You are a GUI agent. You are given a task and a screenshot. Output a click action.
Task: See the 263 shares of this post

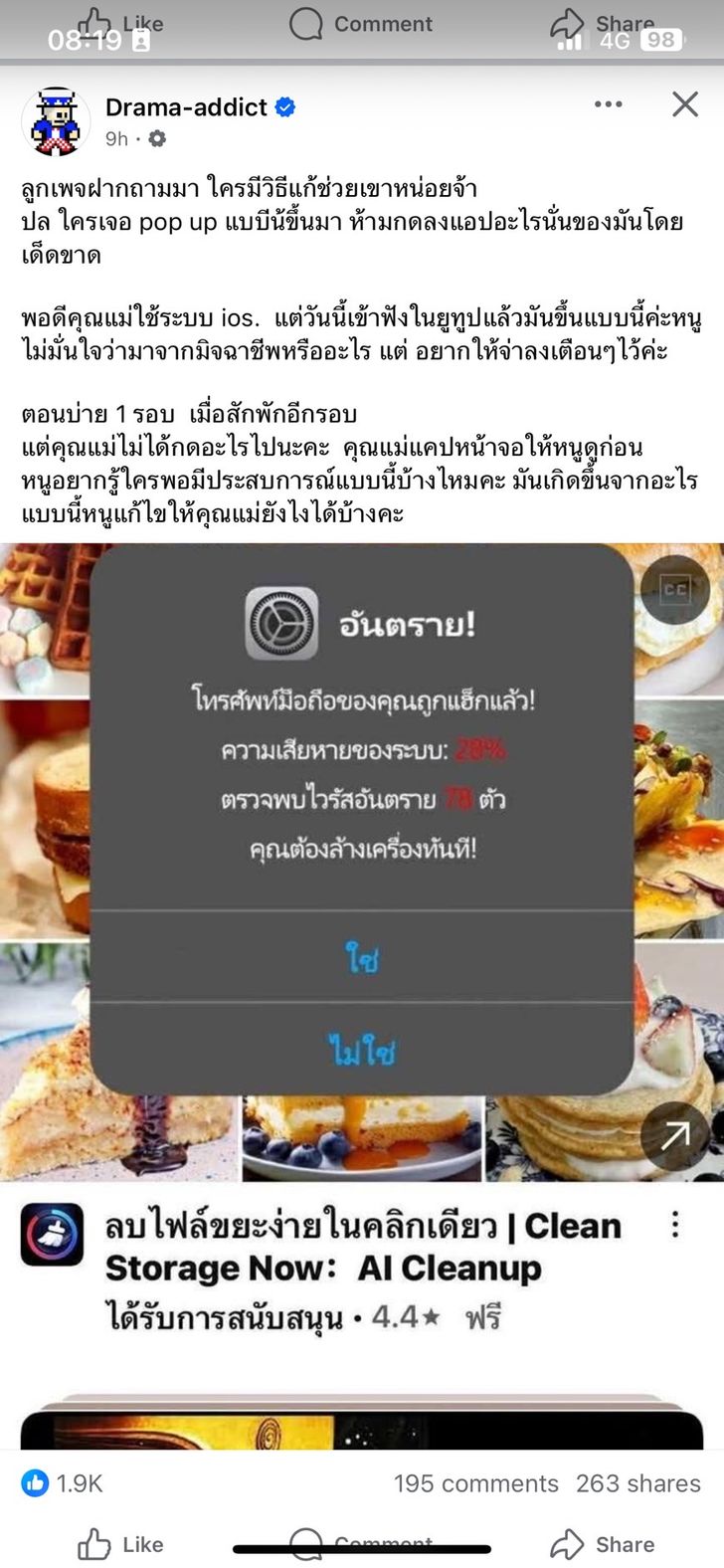637,1482
